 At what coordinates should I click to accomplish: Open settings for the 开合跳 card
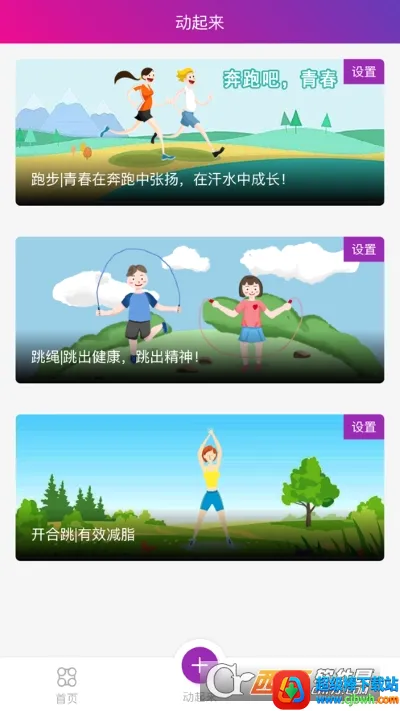364,427
